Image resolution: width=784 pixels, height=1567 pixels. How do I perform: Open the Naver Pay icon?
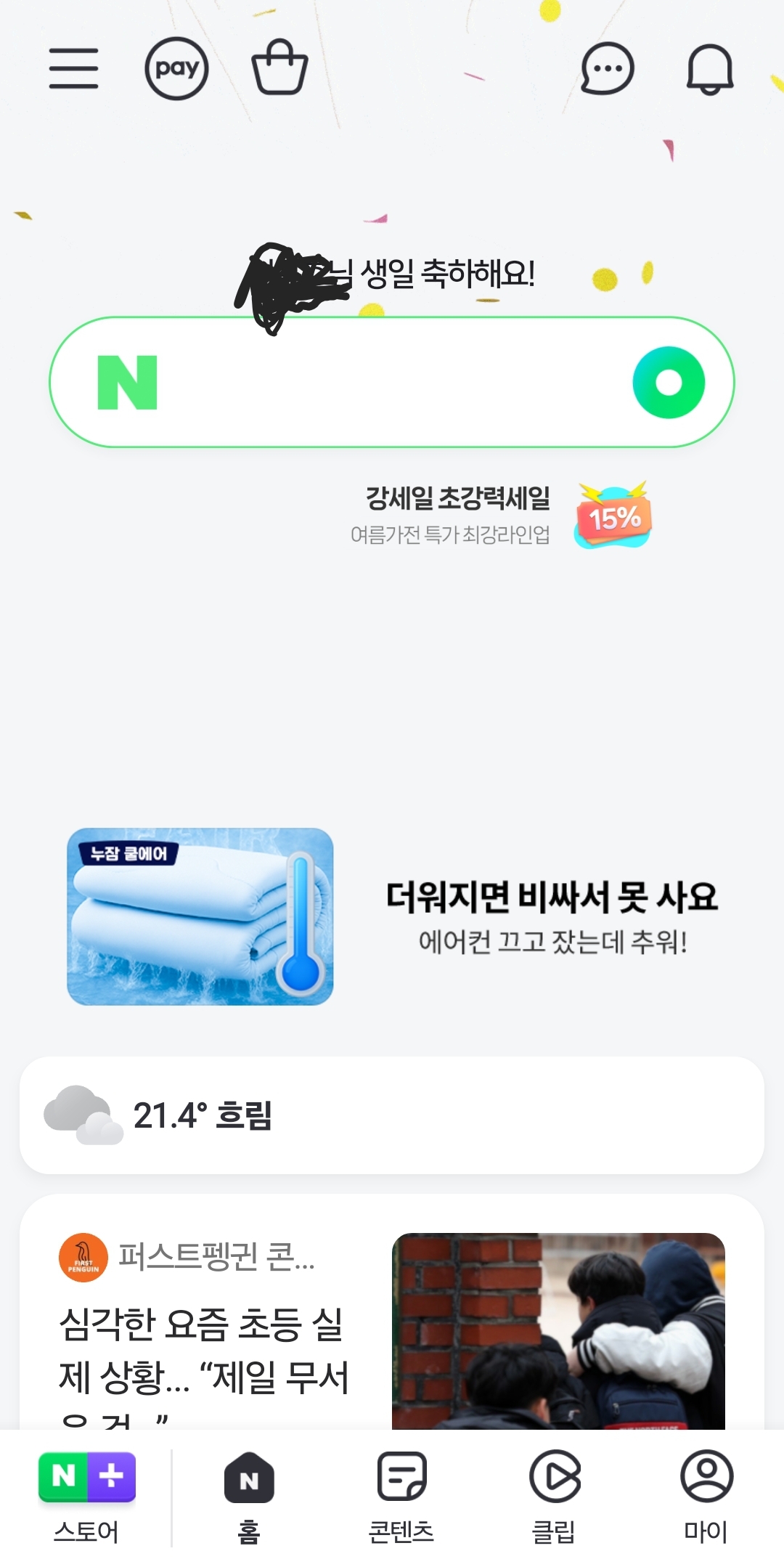pos(176,69)
